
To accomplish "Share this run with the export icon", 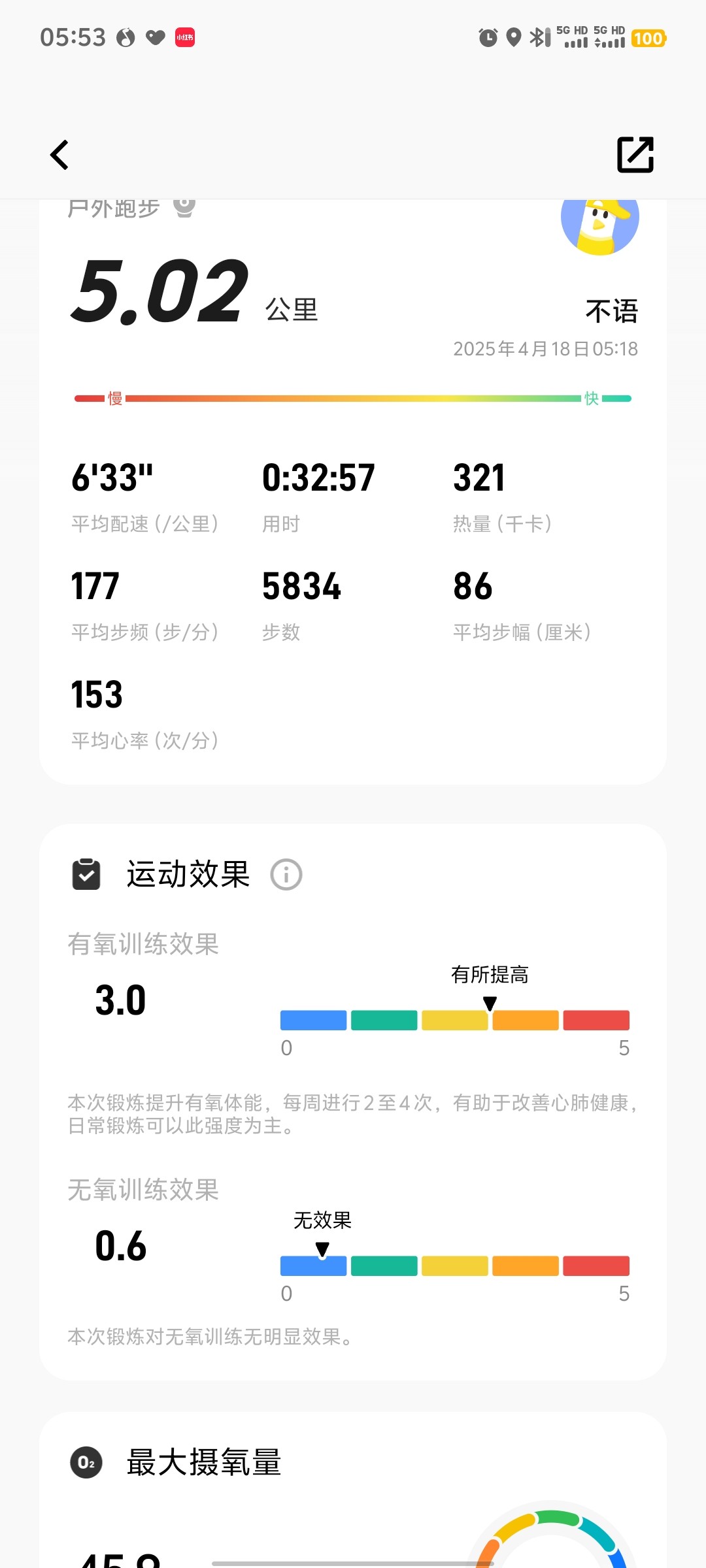I will 635,155.
